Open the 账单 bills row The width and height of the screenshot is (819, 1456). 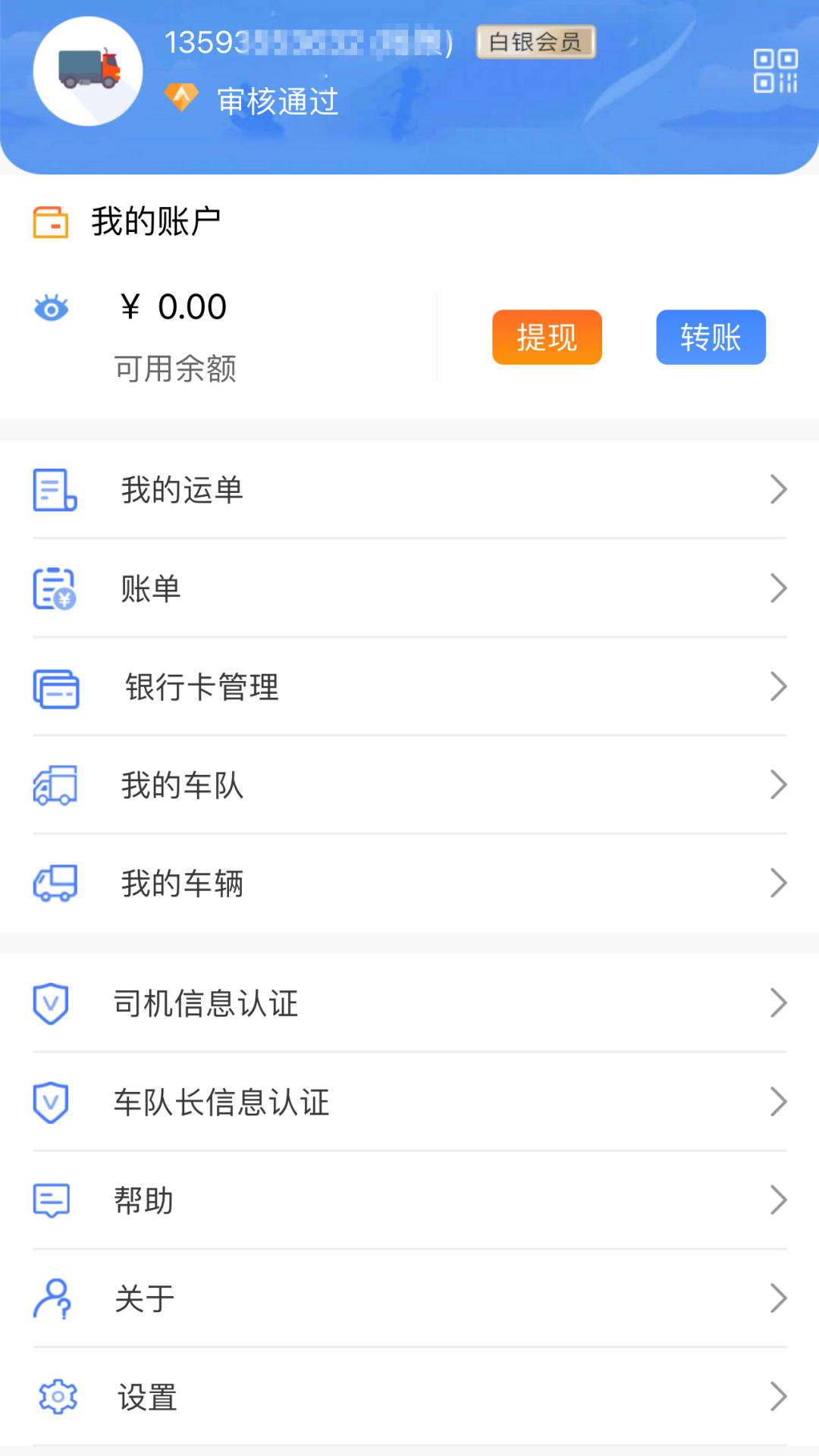tap(409, 588)
